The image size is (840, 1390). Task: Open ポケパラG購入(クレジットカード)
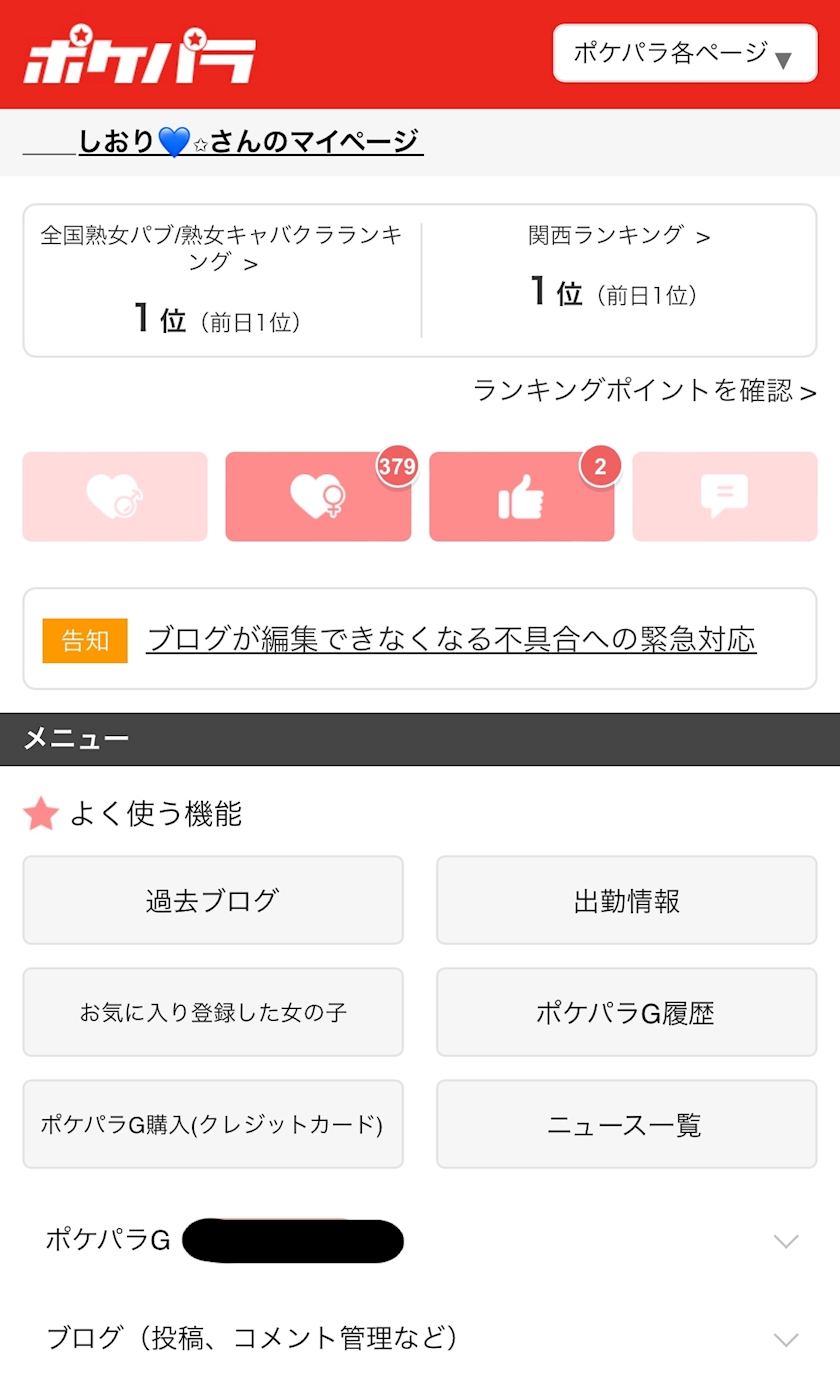pos(213,1124)
